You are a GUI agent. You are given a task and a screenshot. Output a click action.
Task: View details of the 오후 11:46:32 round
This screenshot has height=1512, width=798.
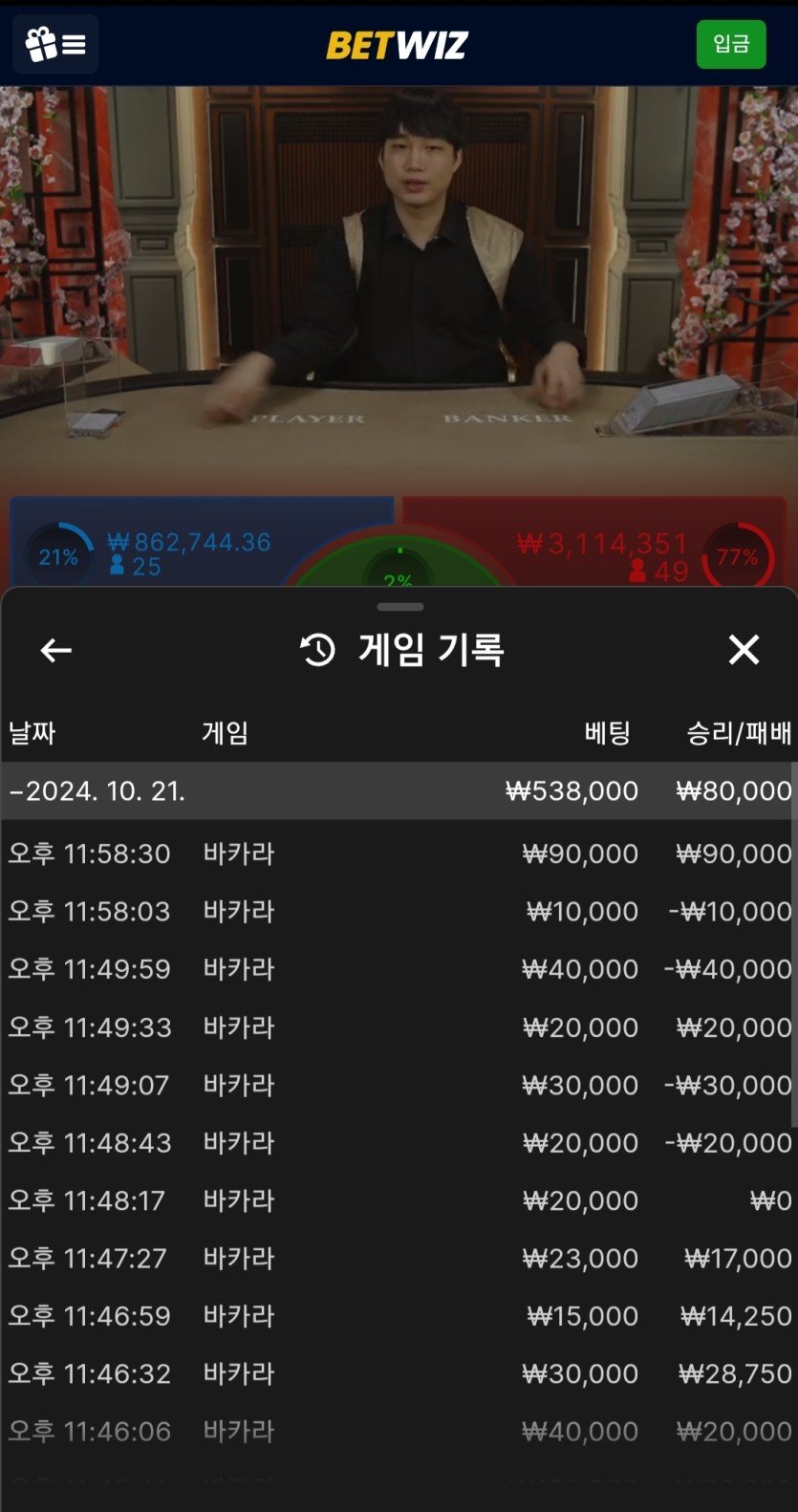399,1374
